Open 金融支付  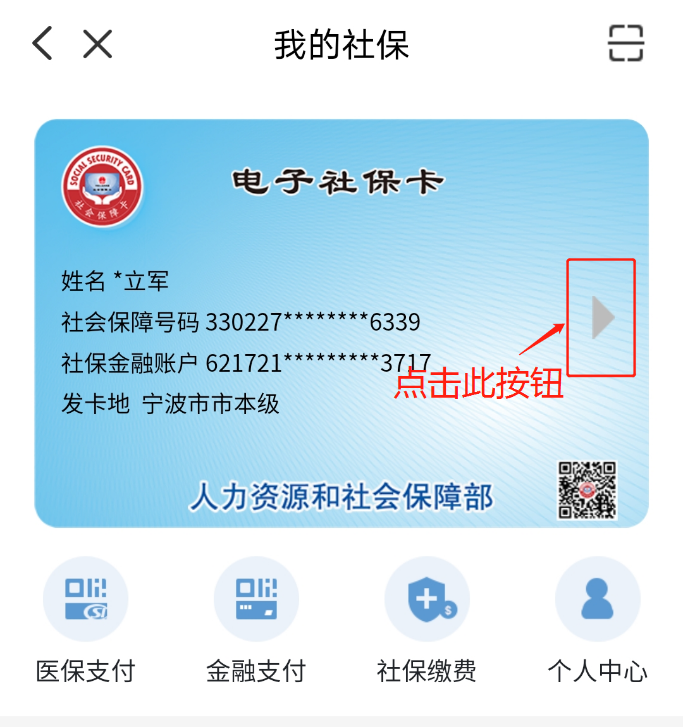(256, 600)
